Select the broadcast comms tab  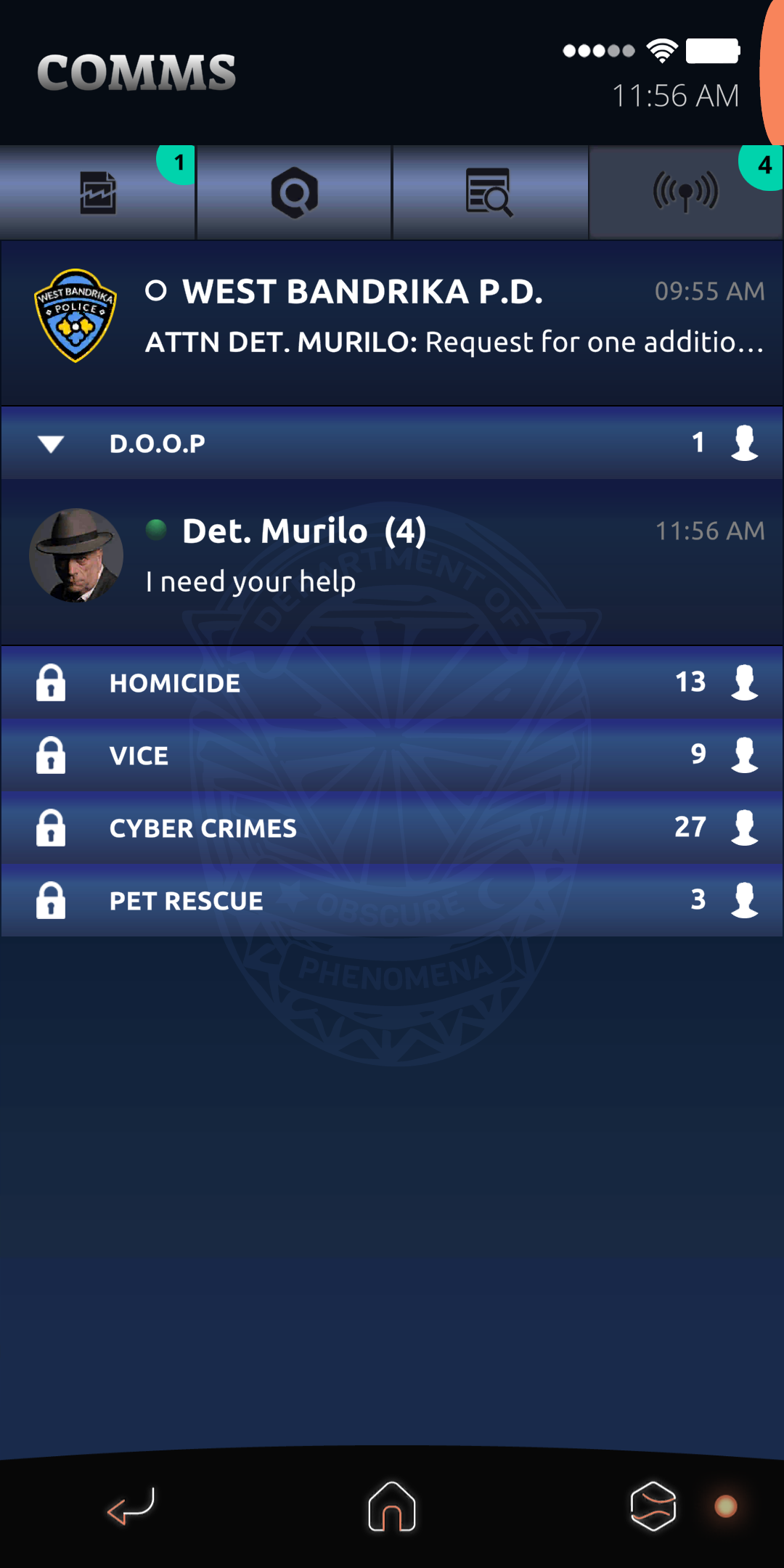686,192
